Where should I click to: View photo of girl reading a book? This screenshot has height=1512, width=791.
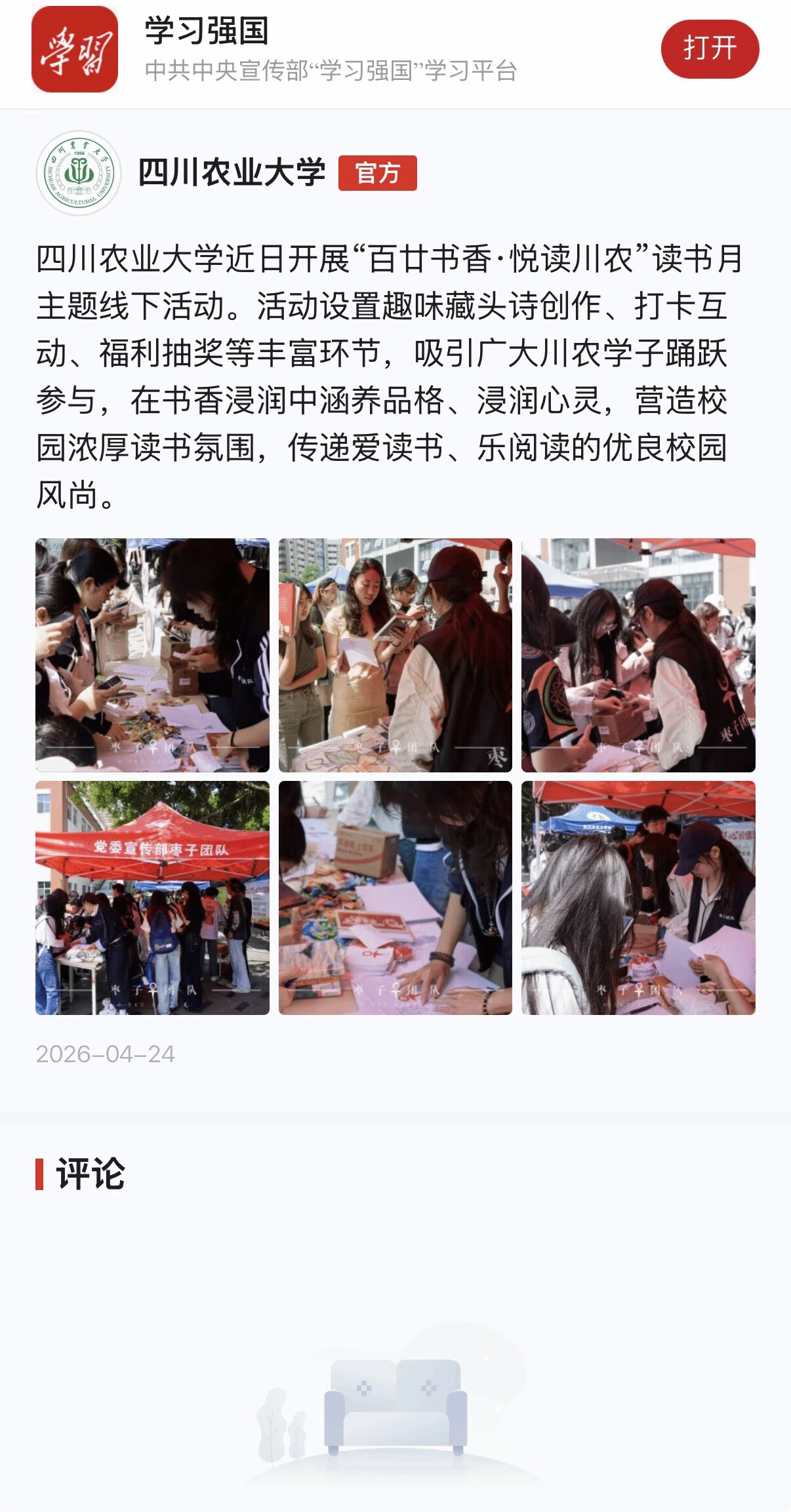coord(395,655)
